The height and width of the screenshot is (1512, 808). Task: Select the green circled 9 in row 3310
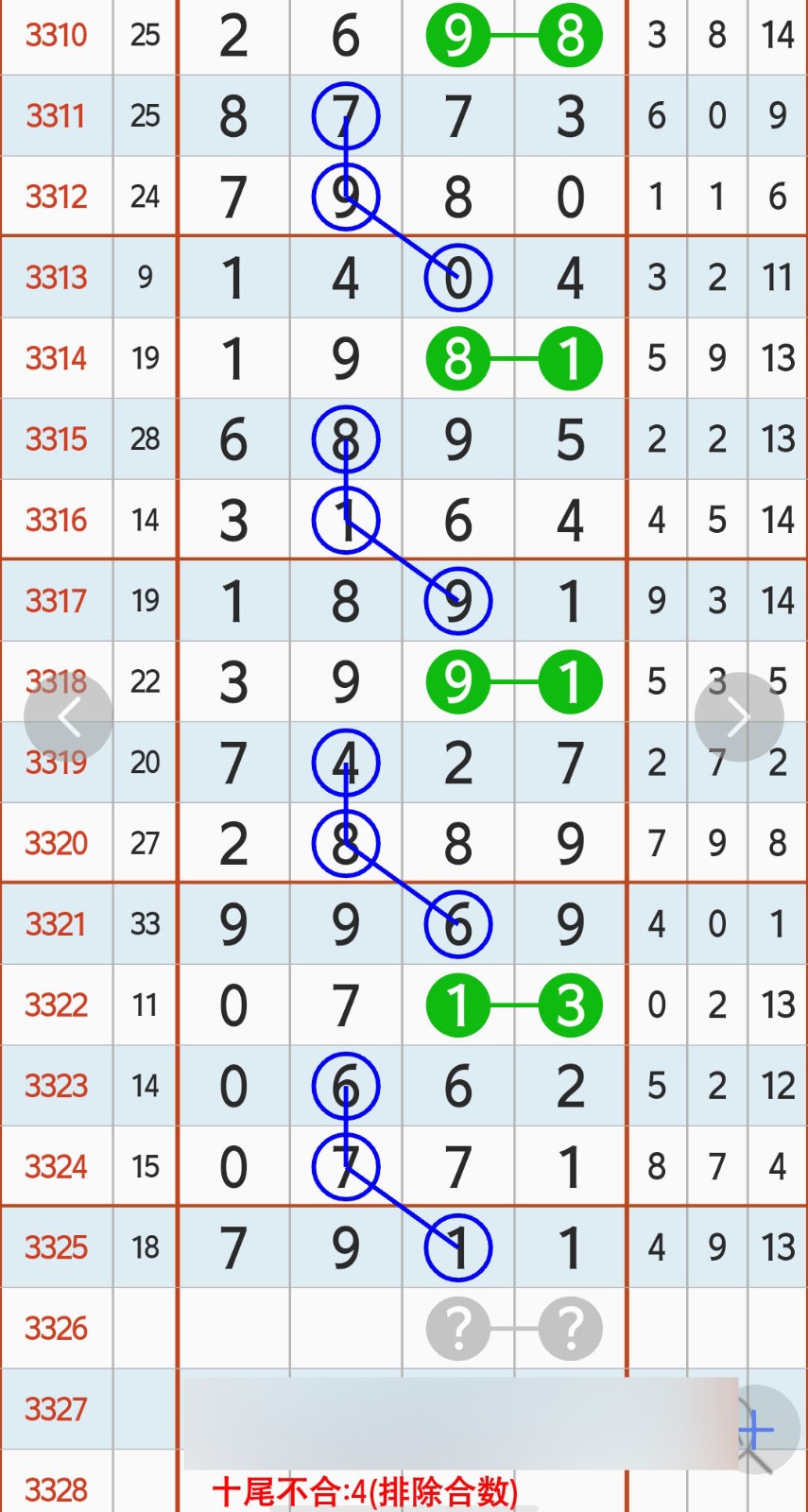457,35
